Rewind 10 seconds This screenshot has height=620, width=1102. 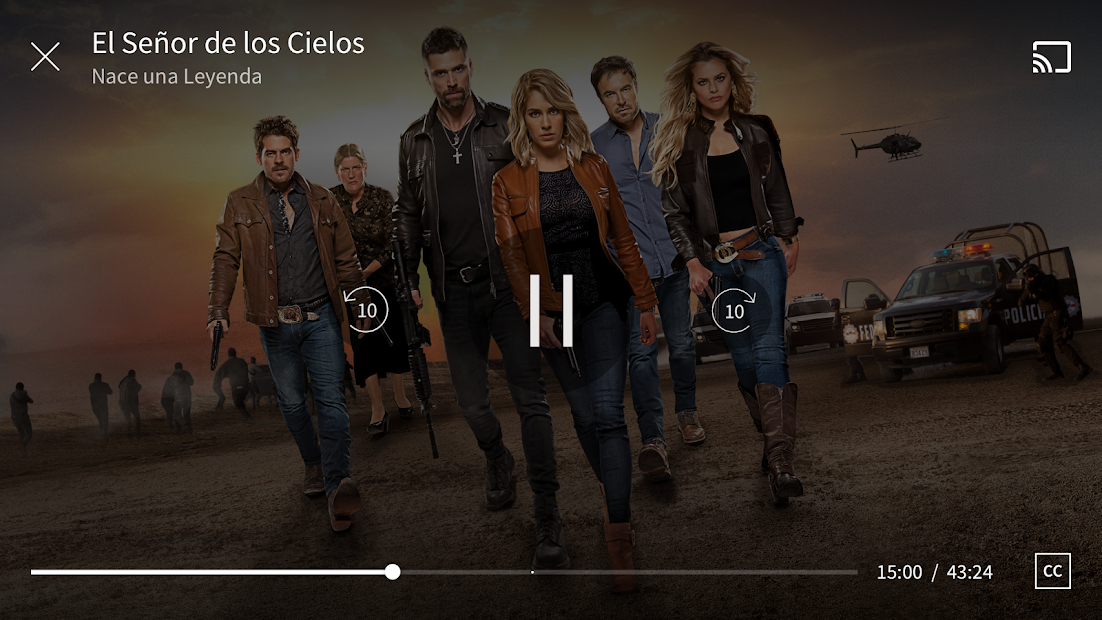point(367,310)
